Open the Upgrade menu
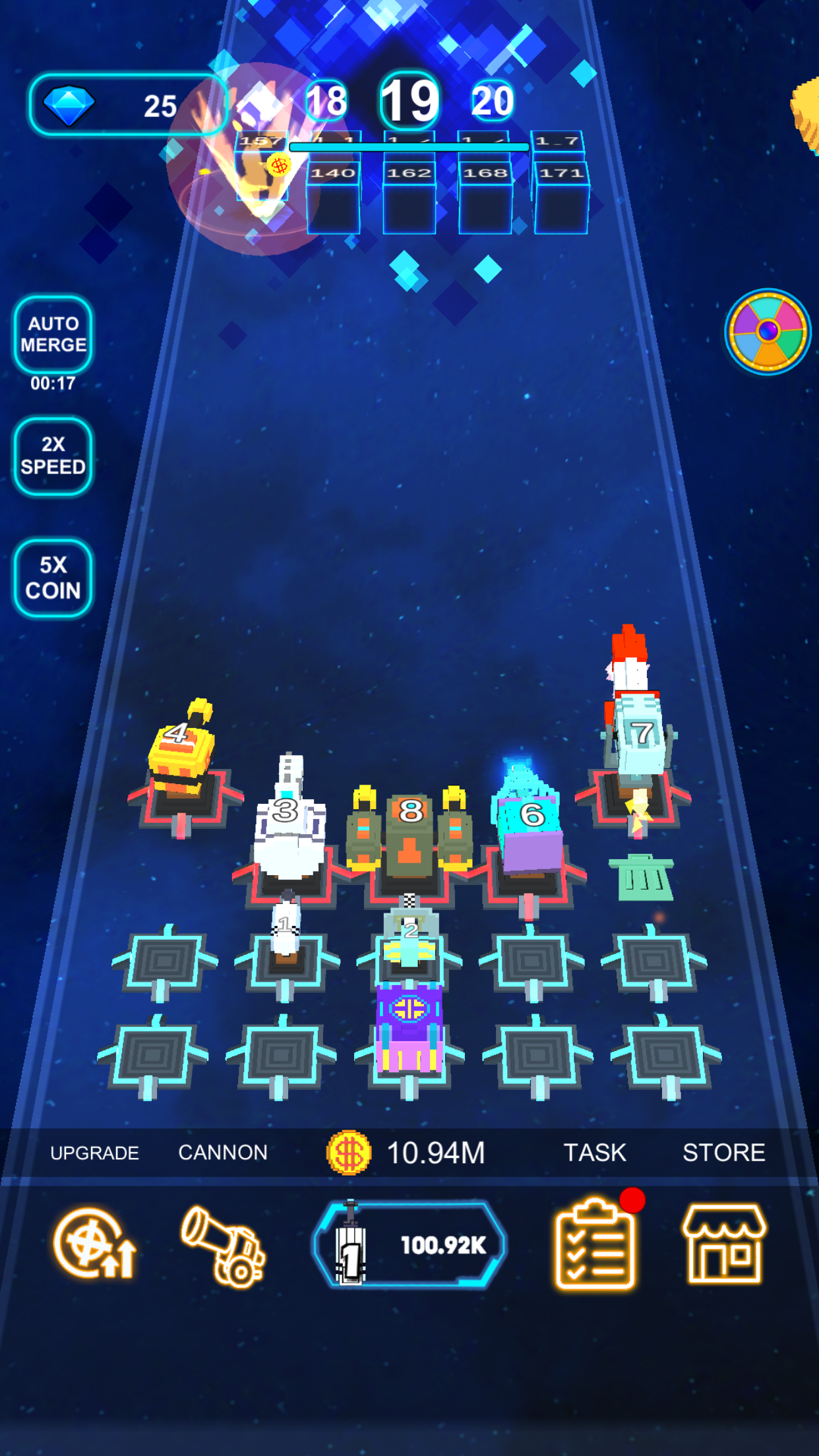Viewport: 819px width, 1456px height. point(94,1243)
